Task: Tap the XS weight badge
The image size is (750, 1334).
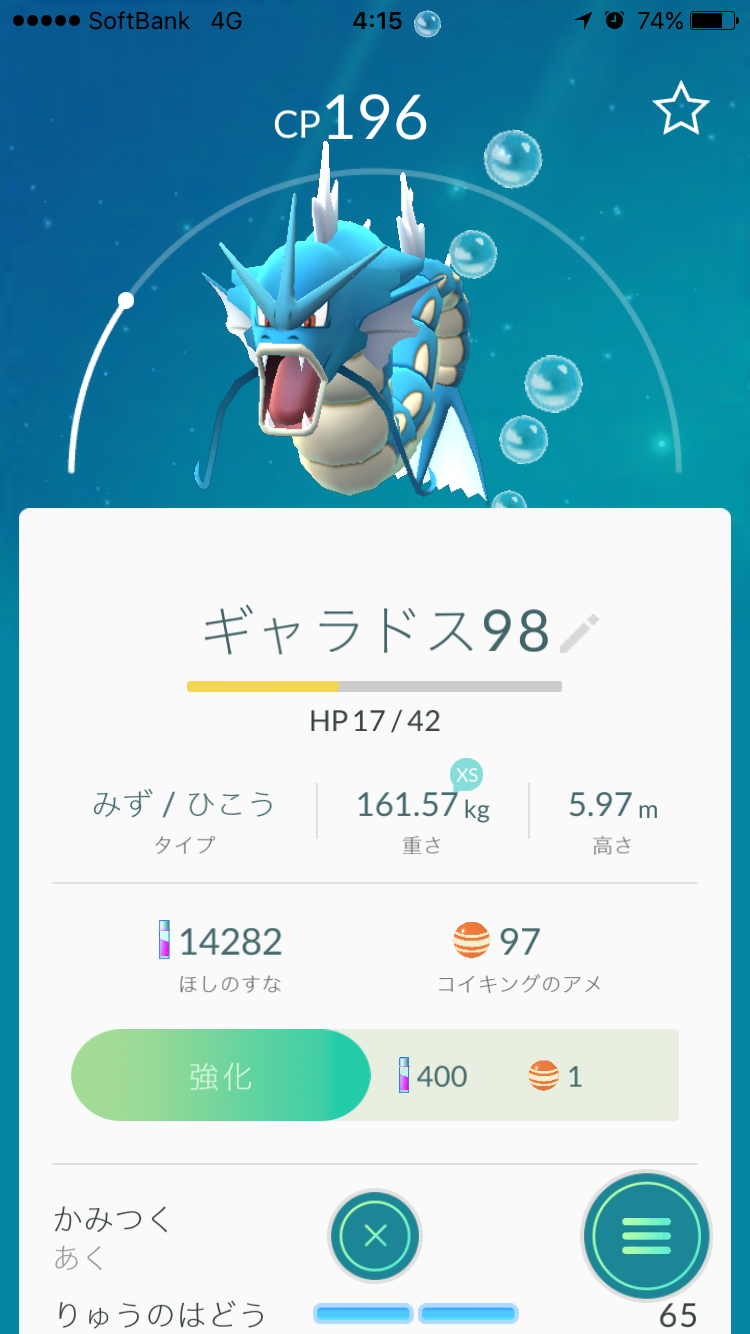Action: pyautogui.click(x=464, y=774)
